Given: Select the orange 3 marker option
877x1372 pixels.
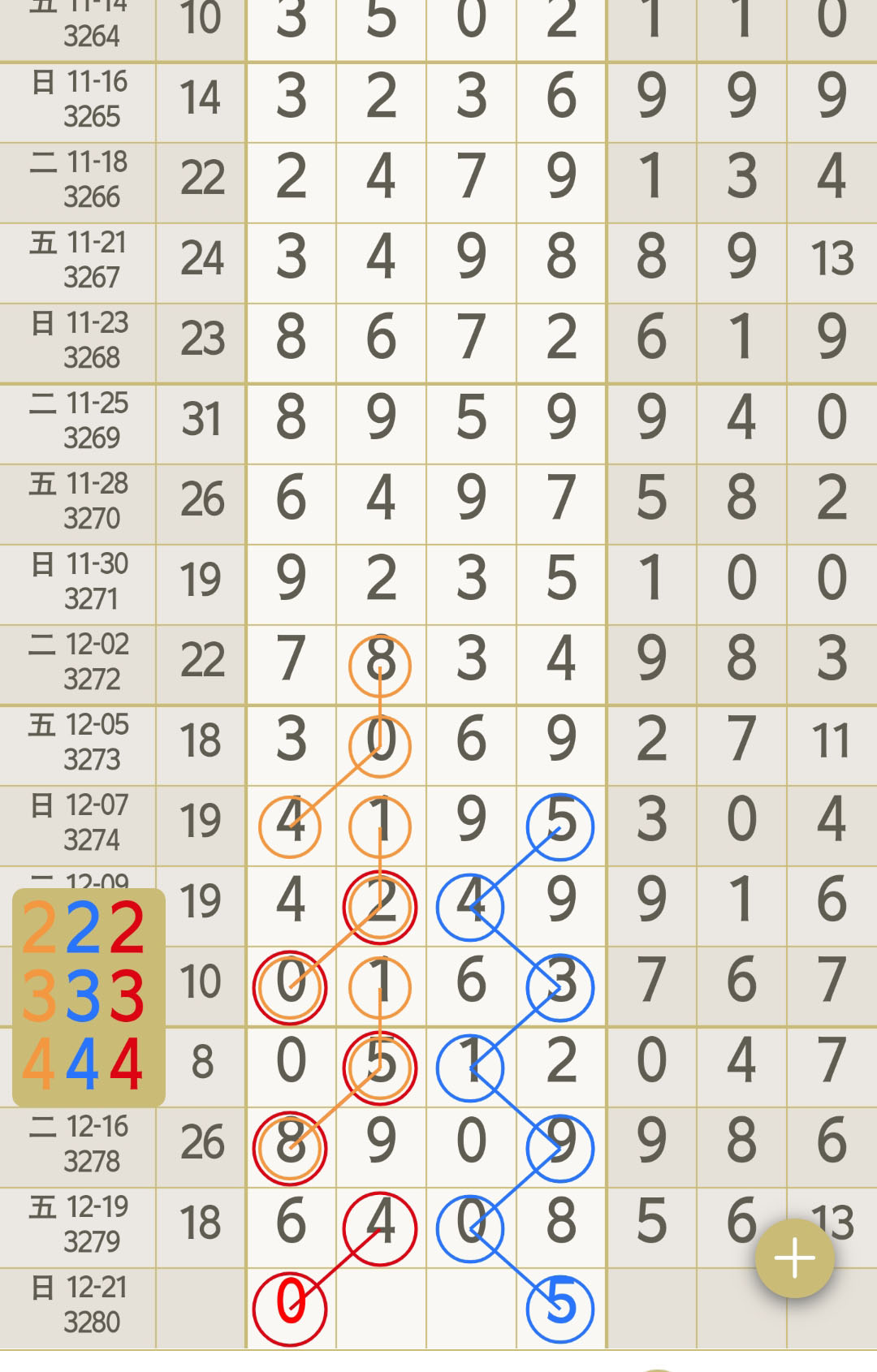Looking at the screenshot, I should click(x=39, y=996).
